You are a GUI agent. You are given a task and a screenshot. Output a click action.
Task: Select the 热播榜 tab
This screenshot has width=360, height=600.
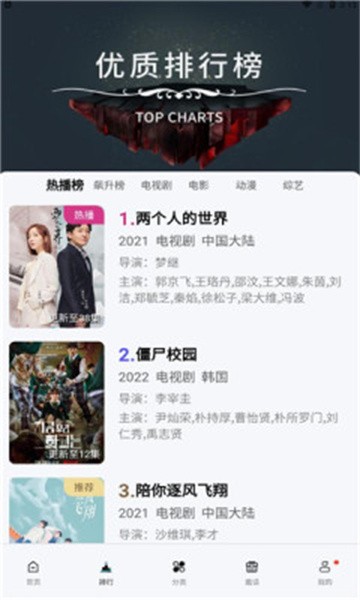65,185
